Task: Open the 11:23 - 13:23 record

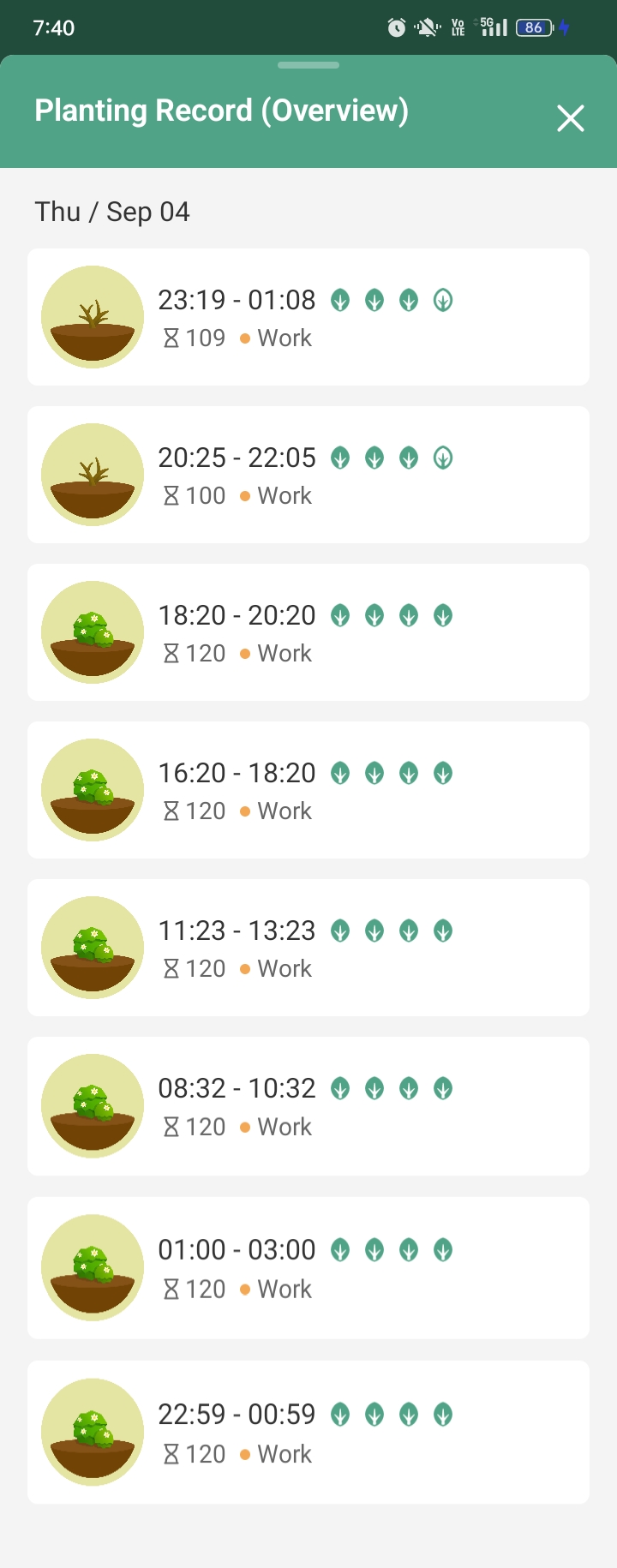Action: (308, 948)
